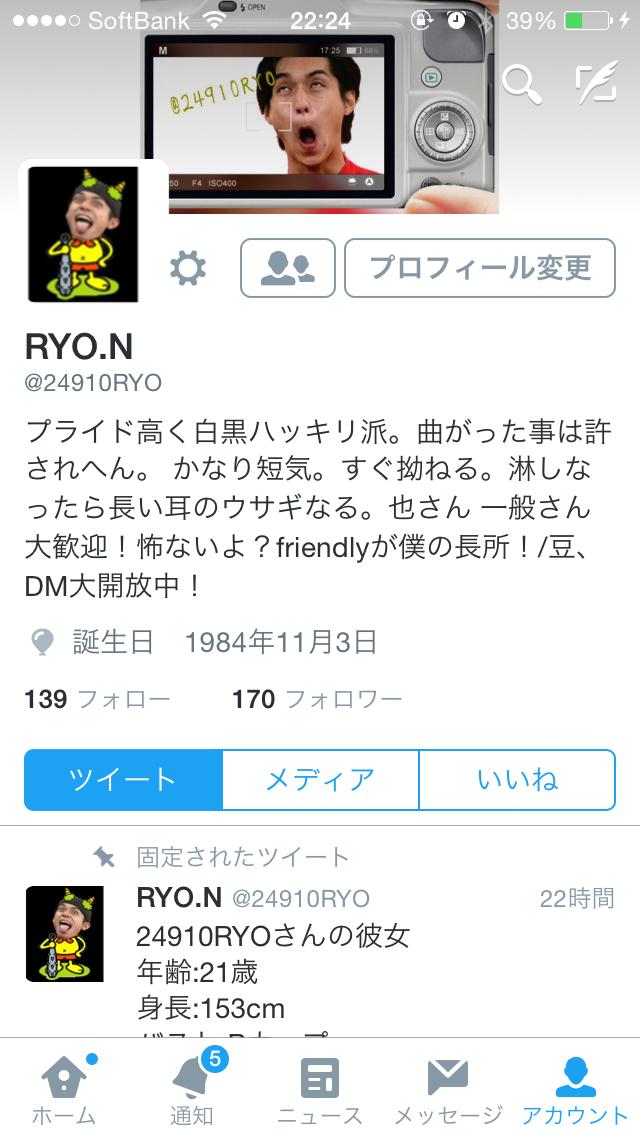
Task: Tap プロフィール変更 to edit profile
Action: (x=480, y=268)
